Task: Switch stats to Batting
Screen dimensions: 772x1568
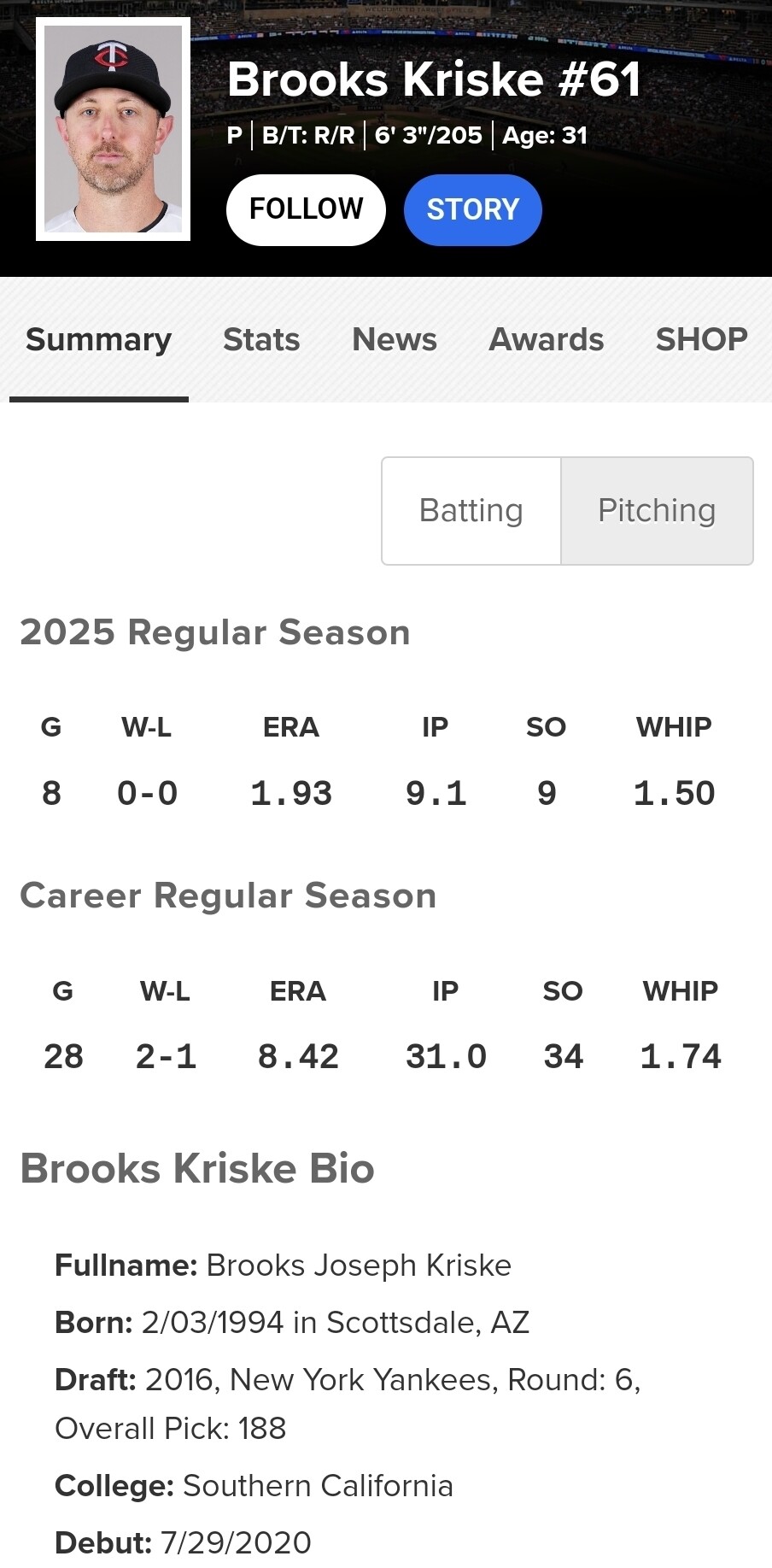Action: (471, 511)
